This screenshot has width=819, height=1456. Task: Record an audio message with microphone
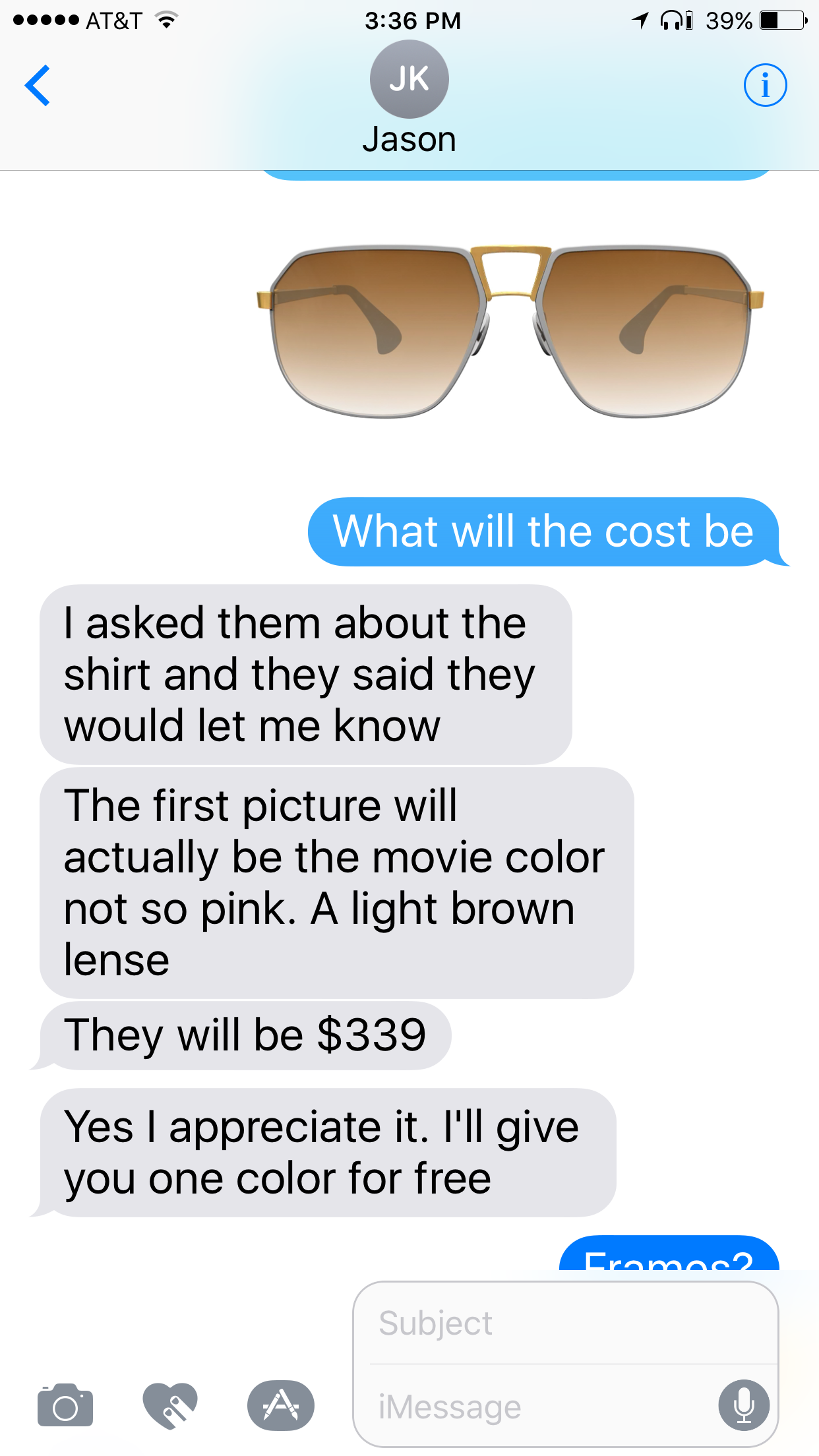click(744, 1405)
